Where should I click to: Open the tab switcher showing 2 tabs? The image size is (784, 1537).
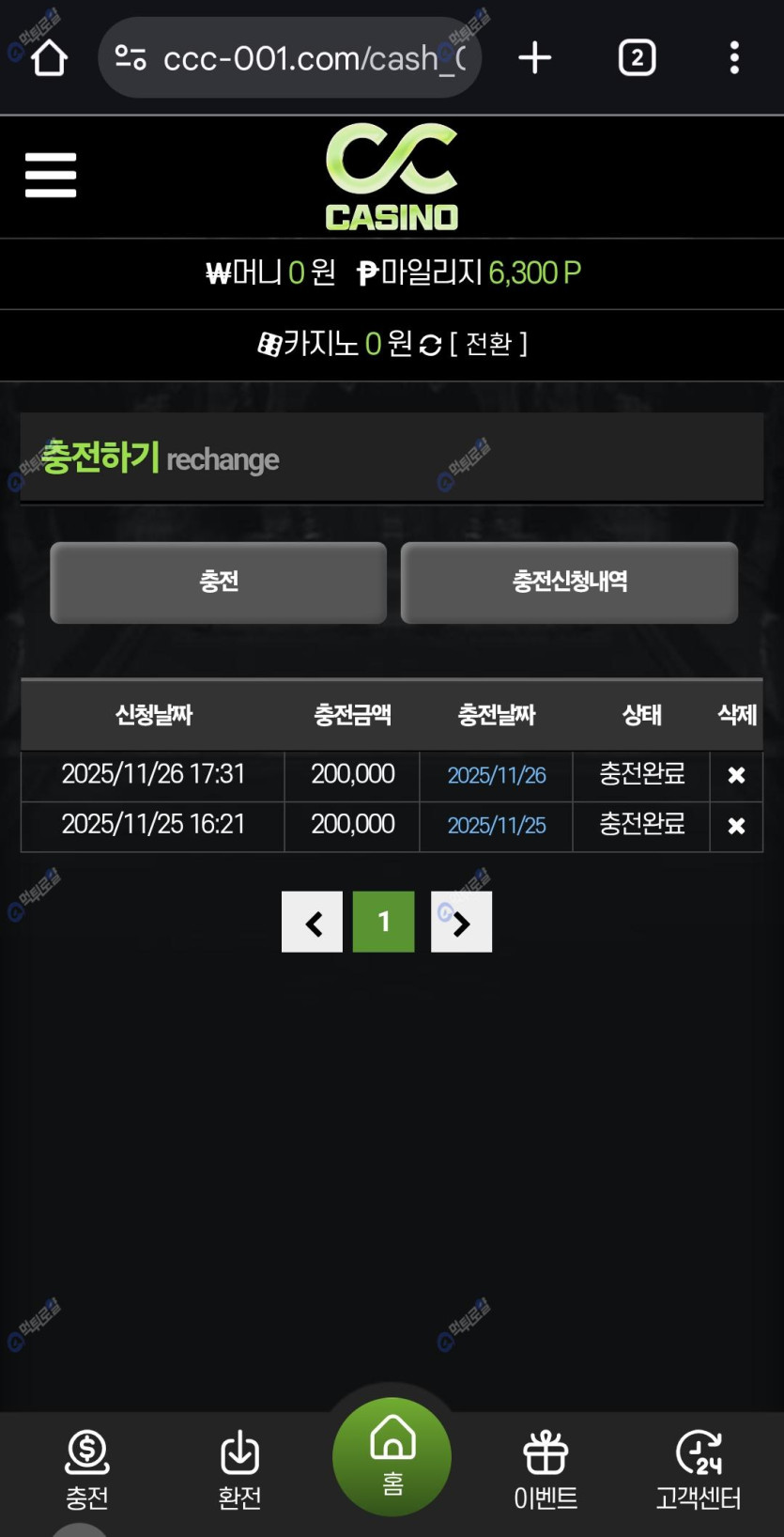[x=637, y=58]
